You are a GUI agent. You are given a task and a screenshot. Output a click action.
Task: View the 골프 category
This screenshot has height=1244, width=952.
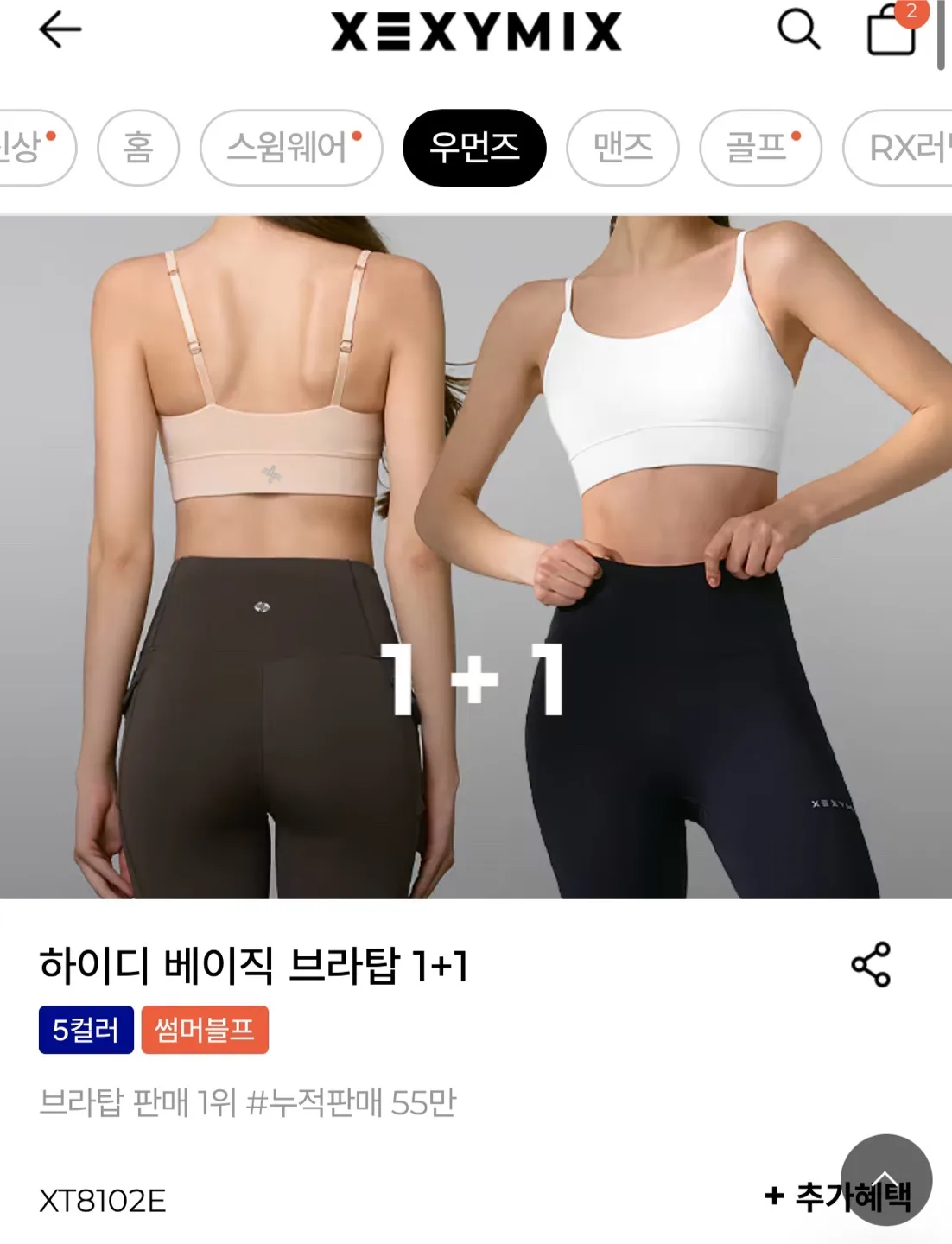click(758, 147)
